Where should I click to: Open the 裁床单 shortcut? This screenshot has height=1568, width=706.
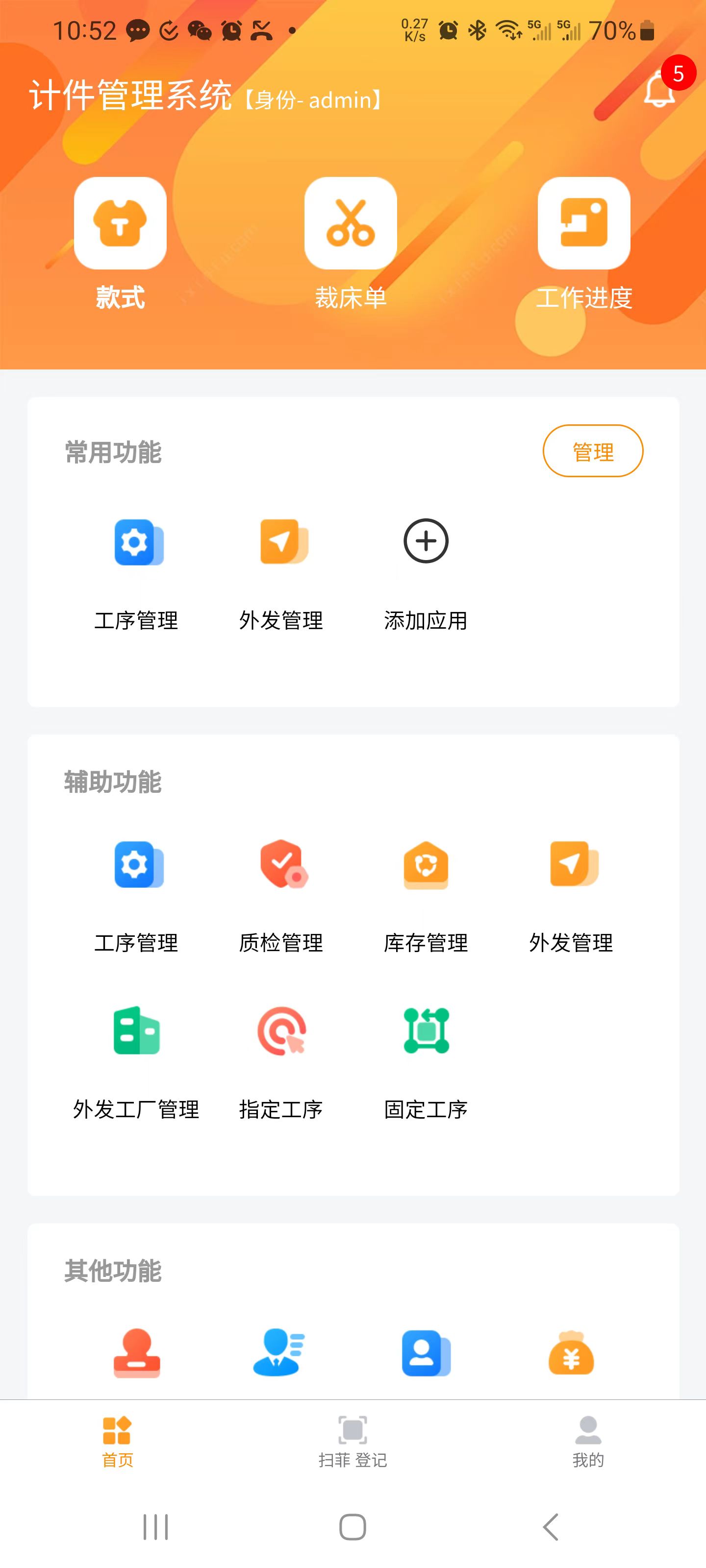pos(350,223)
